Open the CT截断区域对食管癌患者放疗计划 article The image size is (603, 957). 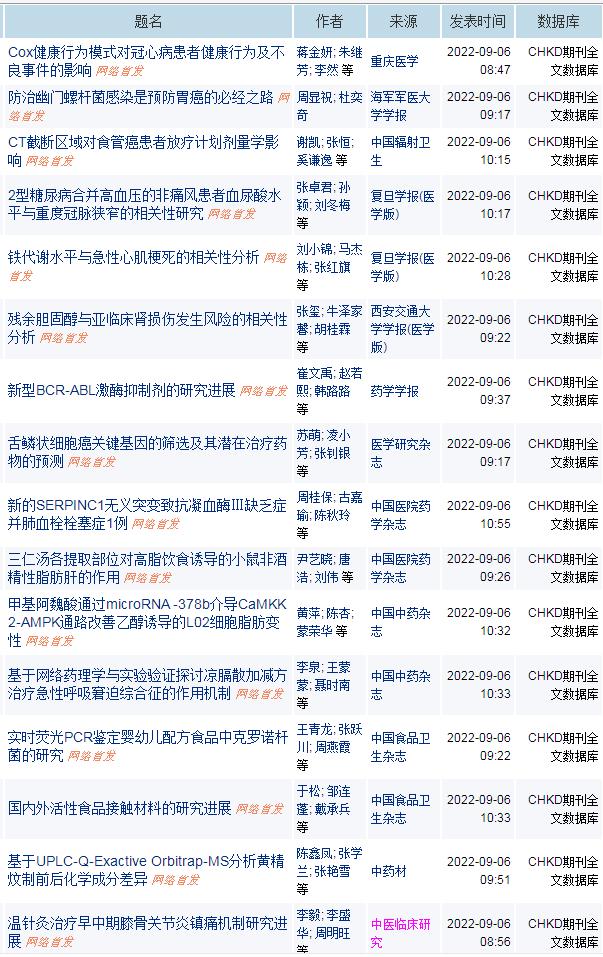point(143,142)
